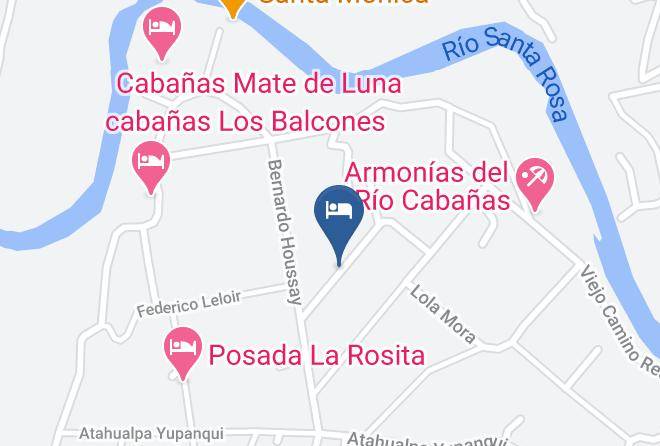This screenshot has width=660, height=446.
Task: Tap the cabañas Los Balcones lodging pin
Action: pyautogui.click(x=152, y=162)
